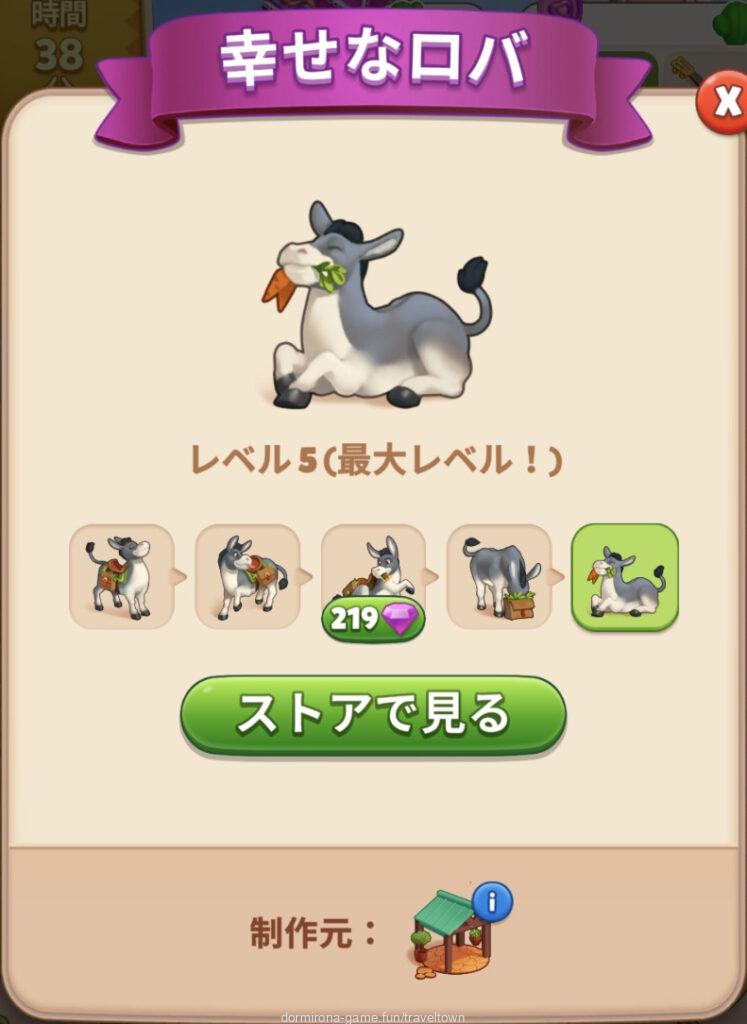Image resolution: width=747 pixels, height=1024 pixels.
Task: Select the highlighted level 5 donkey tile
Action: tap(625, 577)
